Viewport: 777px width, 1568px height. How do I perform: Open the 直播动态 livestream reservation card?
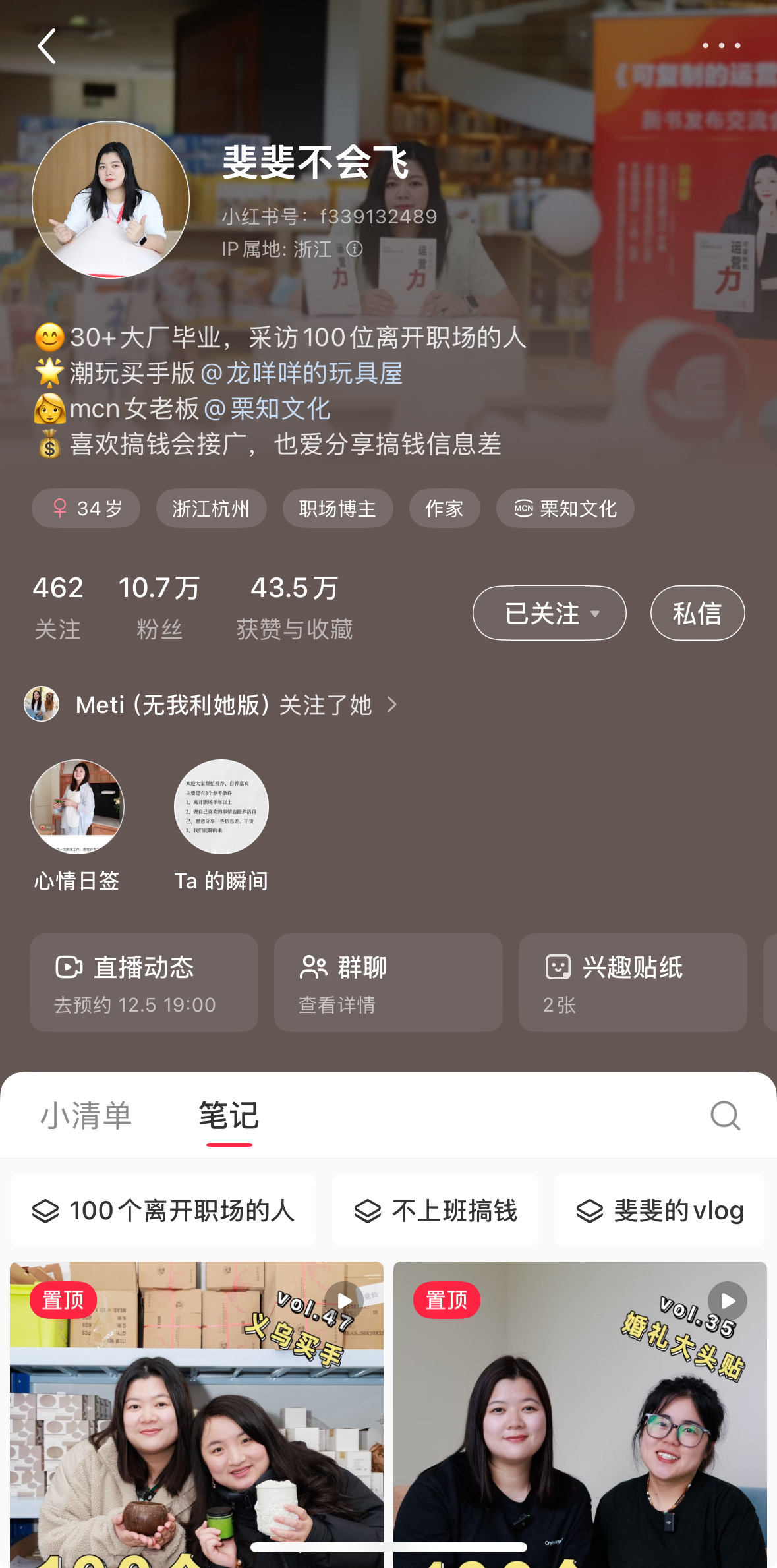[144, 982]
